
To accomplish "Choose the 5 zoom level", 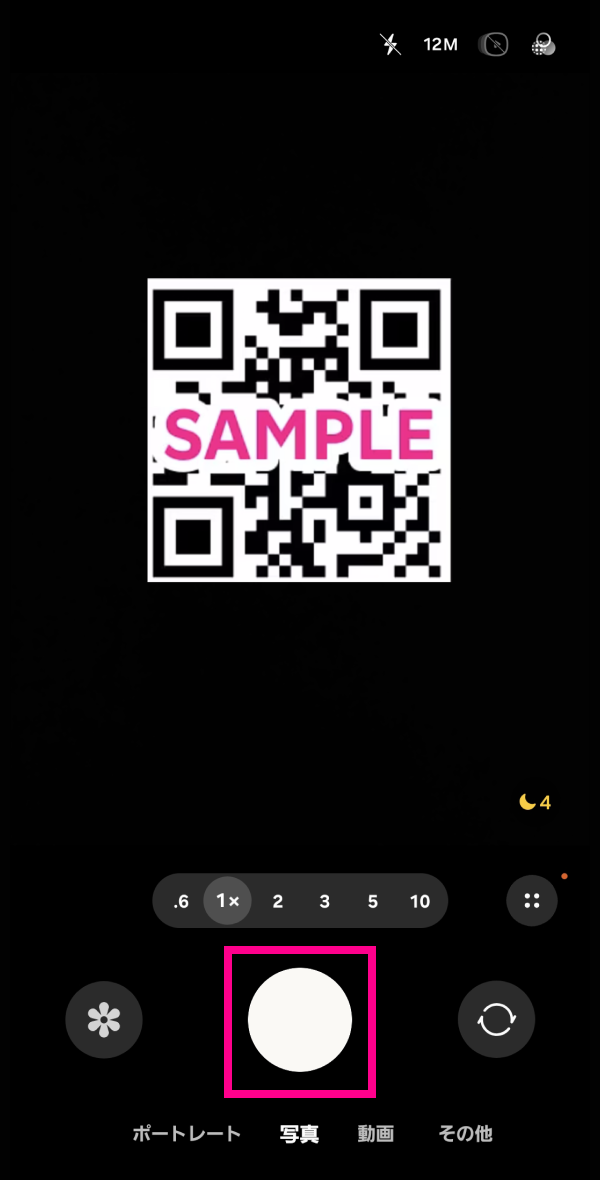I will (x=372, y=901).
